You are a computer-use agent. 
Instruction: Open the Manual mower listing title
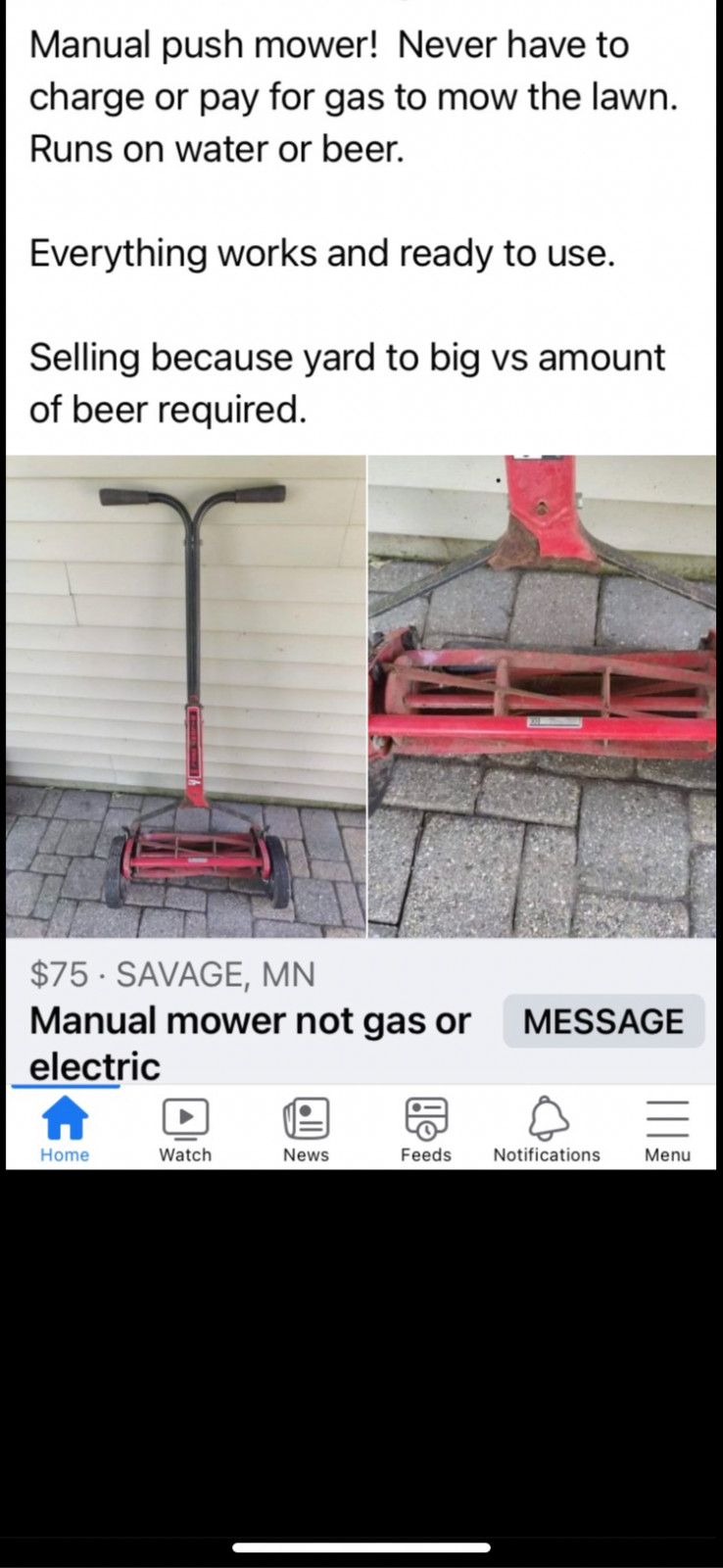pos(250,1043)
